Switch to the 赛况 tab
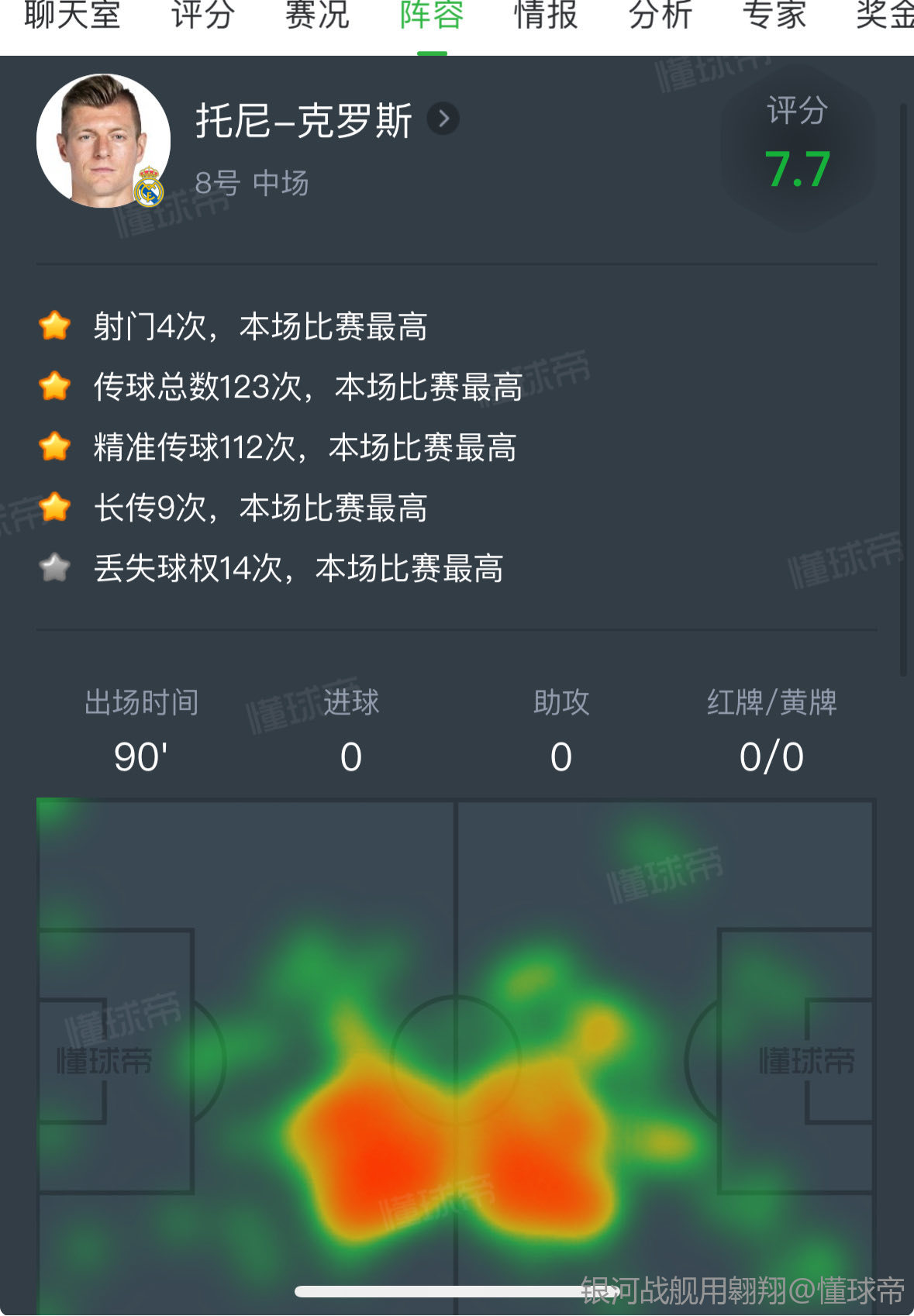The height and width of the screenshot is (1316, 914). [317, 16]
